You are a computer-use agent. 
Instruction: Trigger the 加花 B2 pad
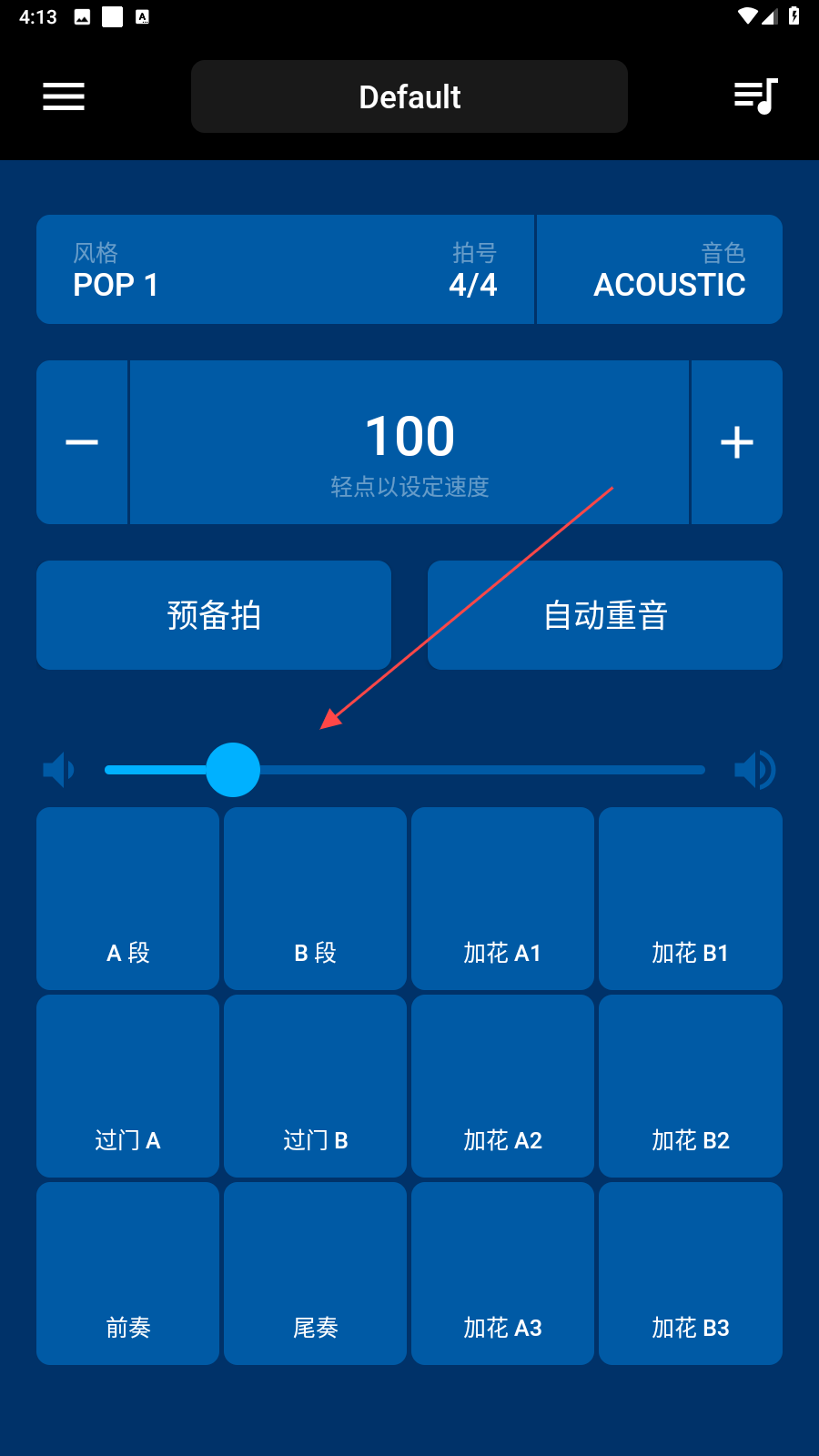(691, 1086)
